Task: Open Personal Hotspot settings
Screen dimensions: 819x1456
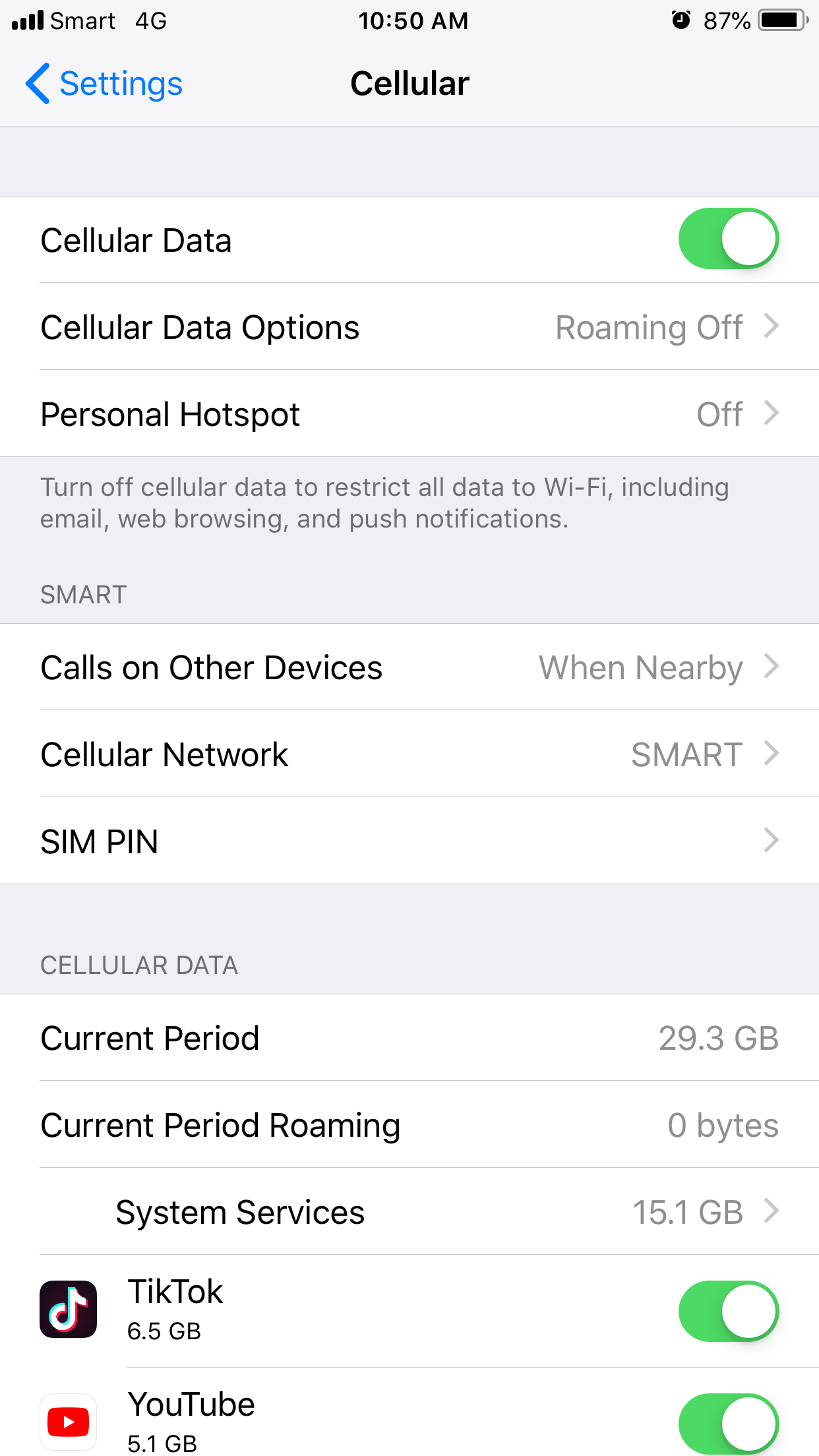Action: click(x=409, y=414)
